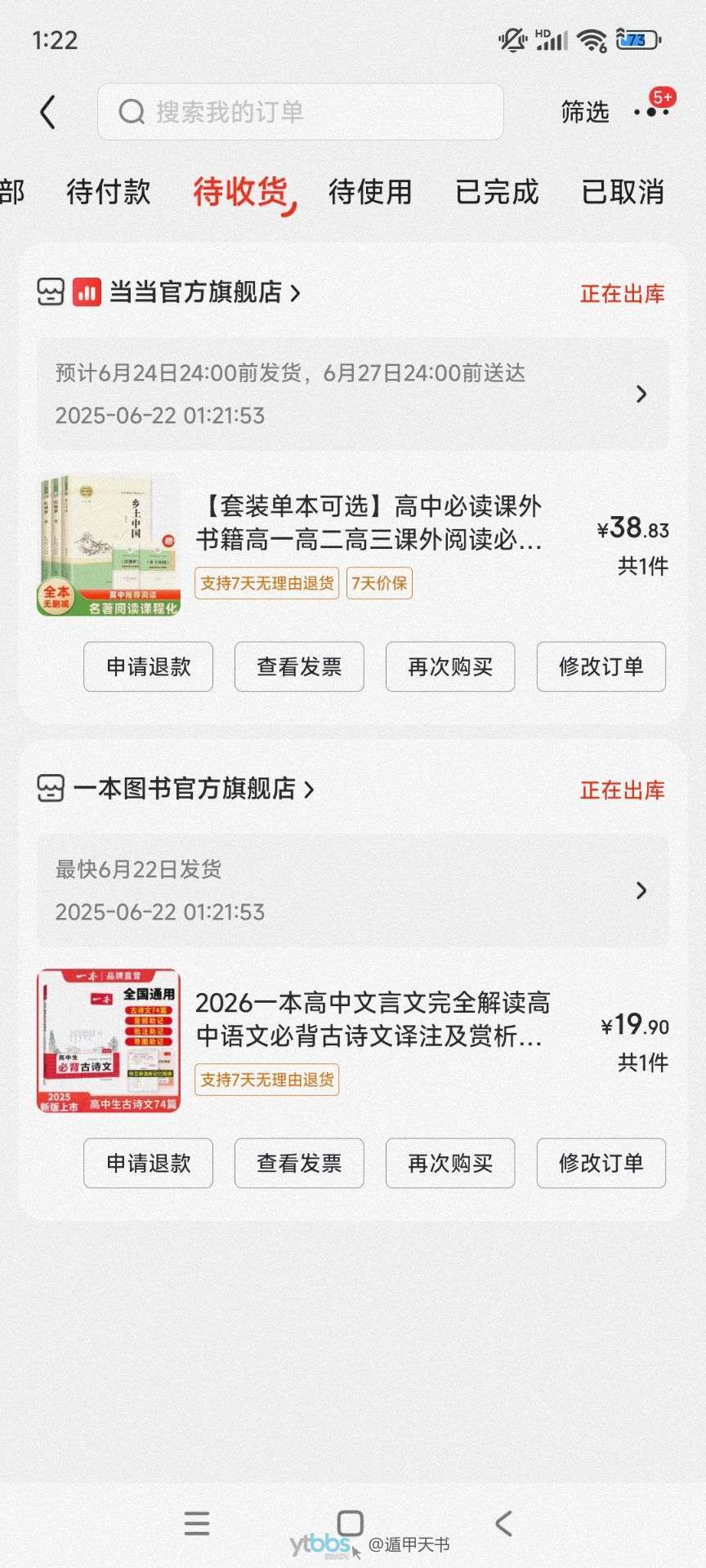
Task: Go back using the top-left arrow
Action: [48, 112]
